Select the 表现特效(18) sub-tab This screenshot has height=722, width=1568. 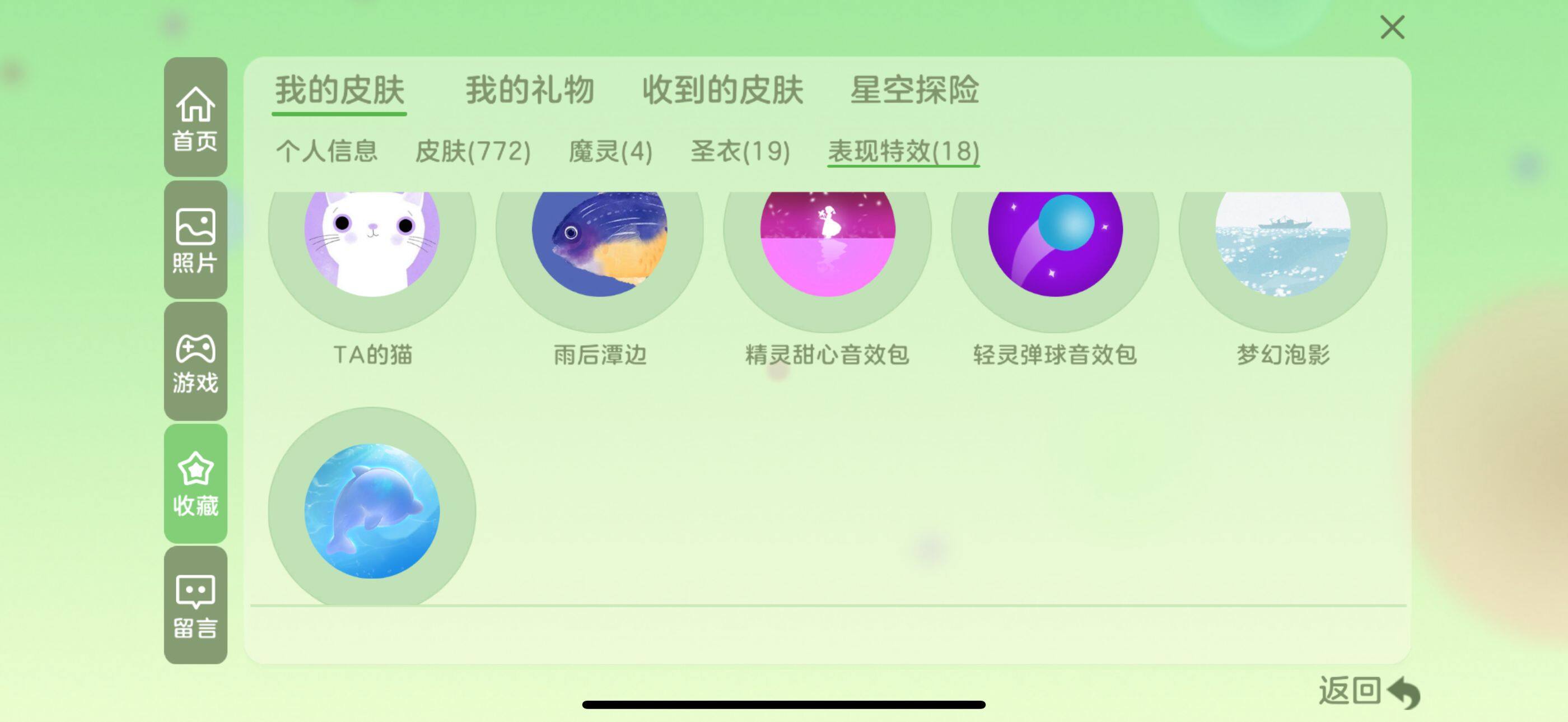tap(903, 151)
